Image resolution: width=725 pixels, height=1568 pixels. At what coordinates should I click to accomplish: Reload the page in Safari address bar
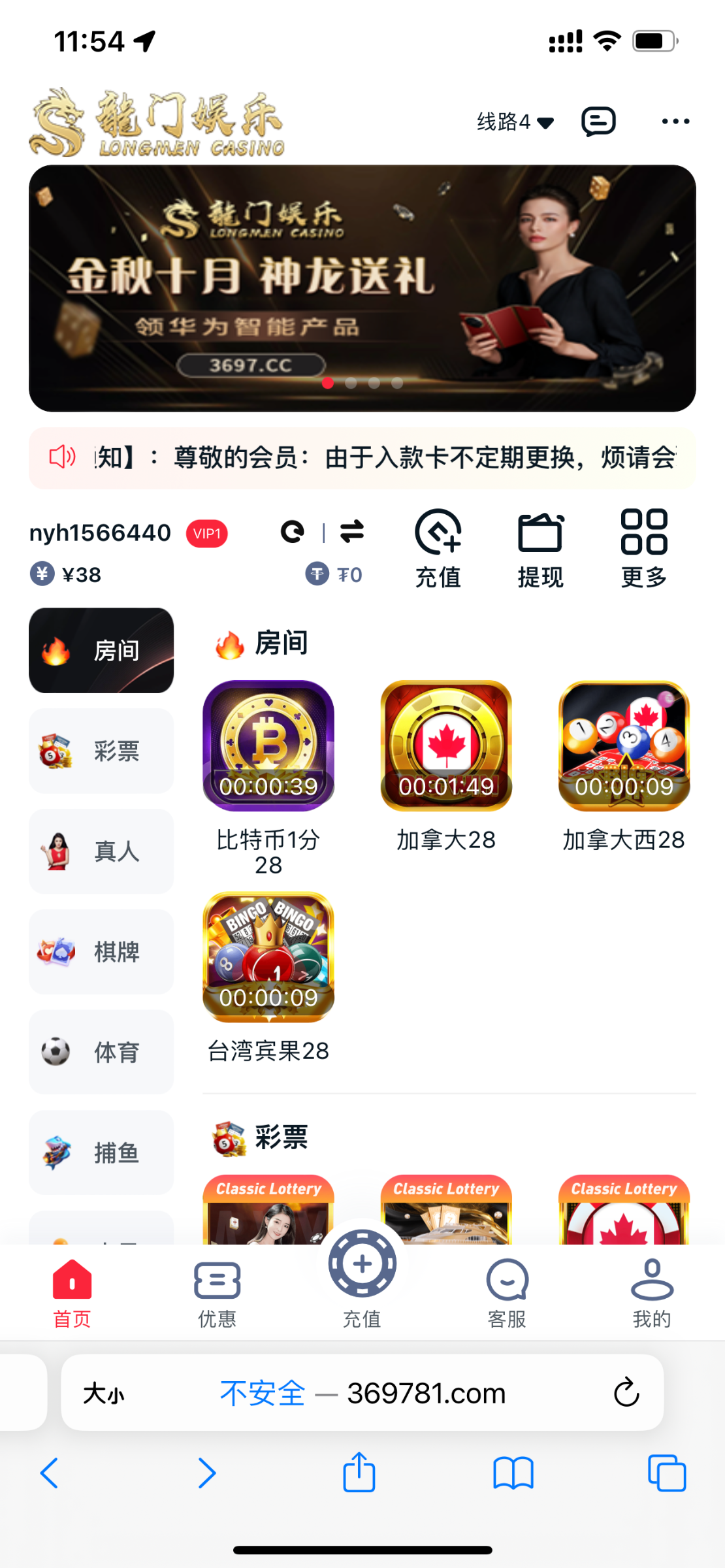click(x=625, y=1392)
